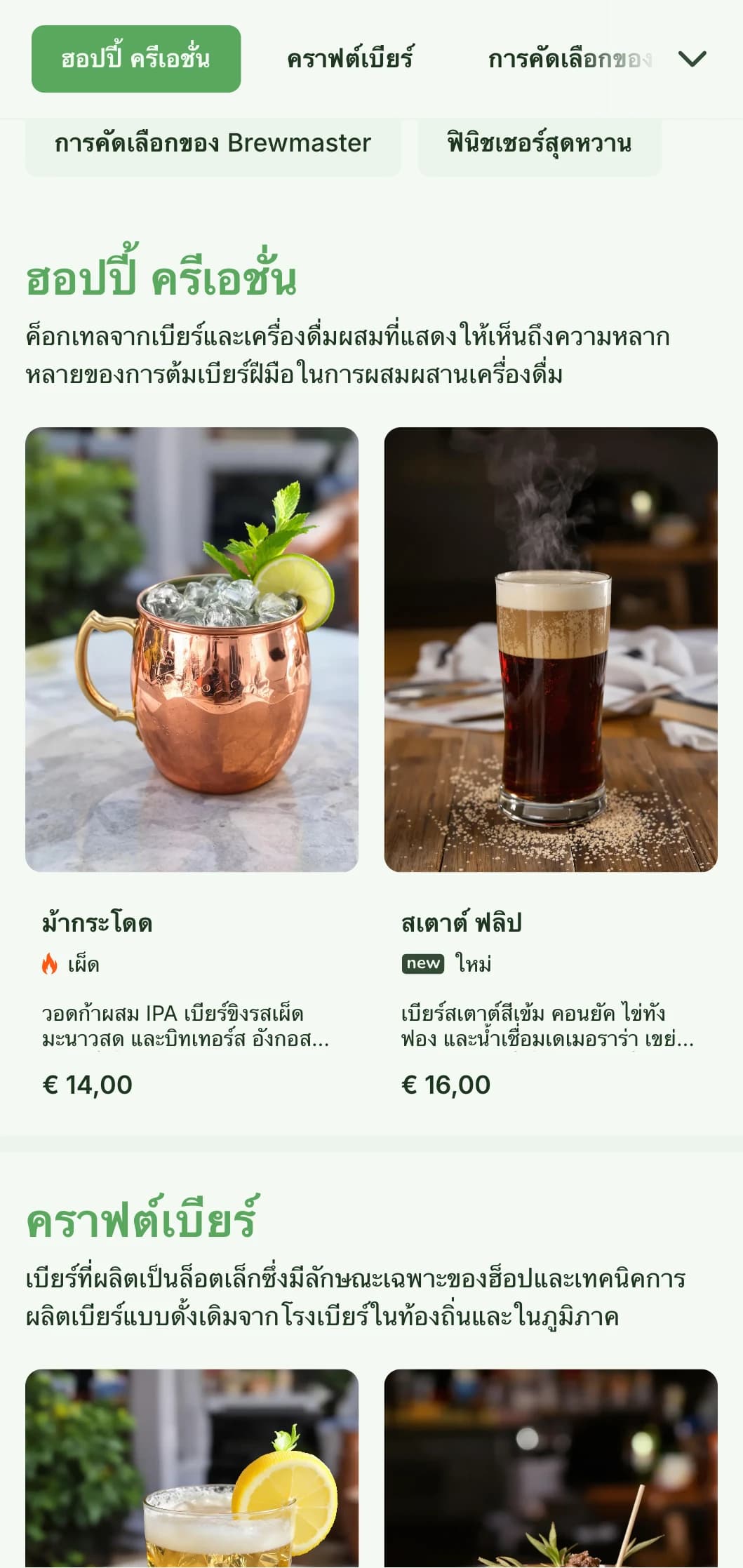View the lemon beer item under คราฟต์เบียร์
743x1568 pixels.
point(192,1469)
